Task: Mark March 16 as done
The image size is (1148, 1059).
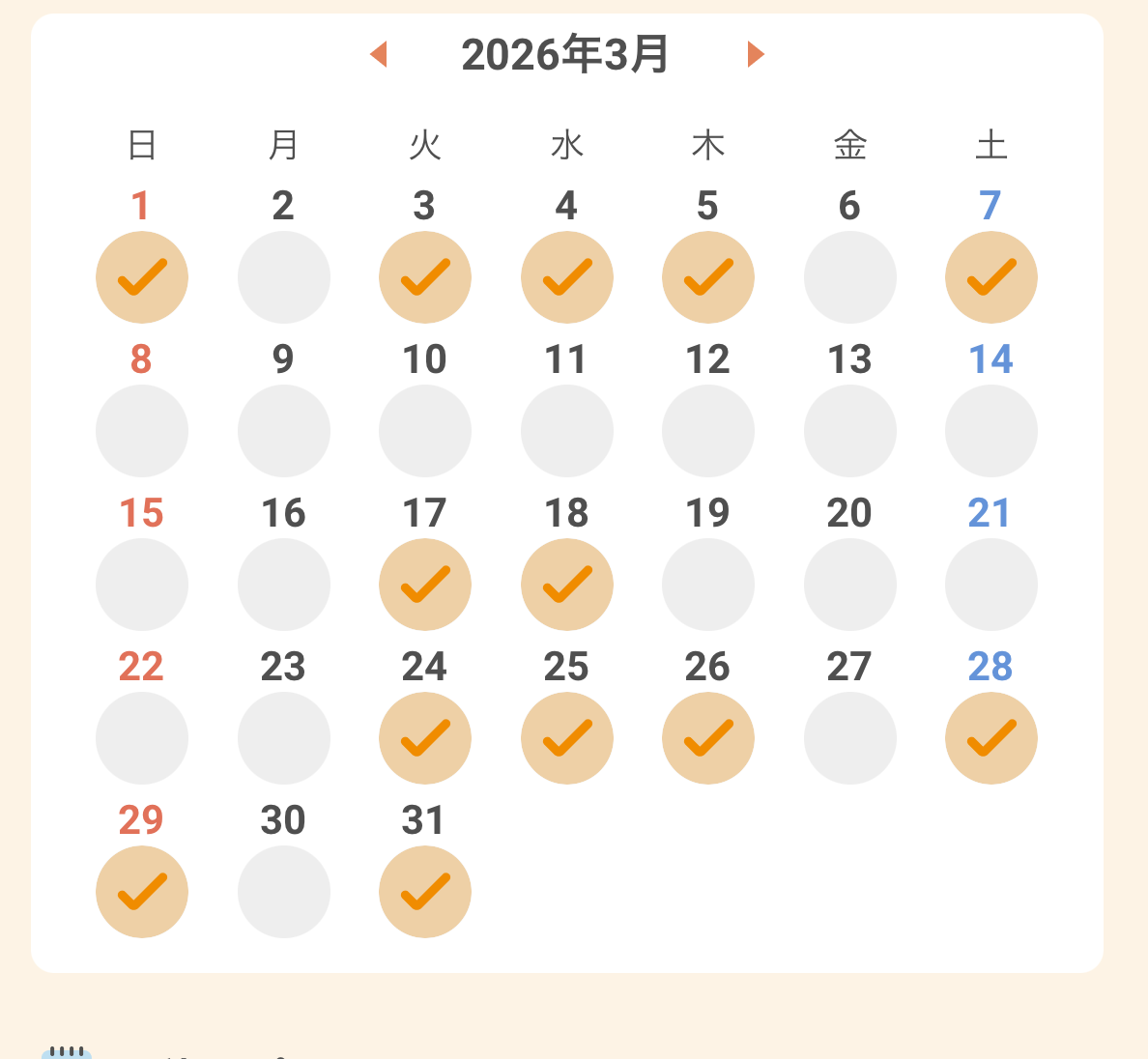Action: (284, 585)
